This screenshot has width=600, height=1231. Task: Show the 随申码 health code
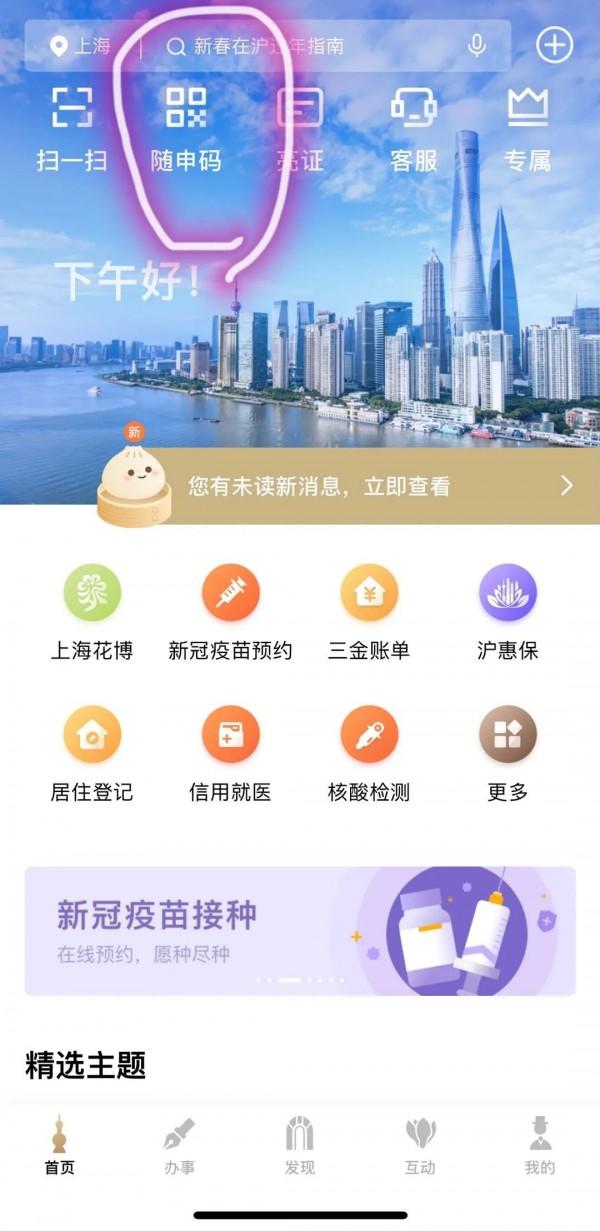(186, 128)
